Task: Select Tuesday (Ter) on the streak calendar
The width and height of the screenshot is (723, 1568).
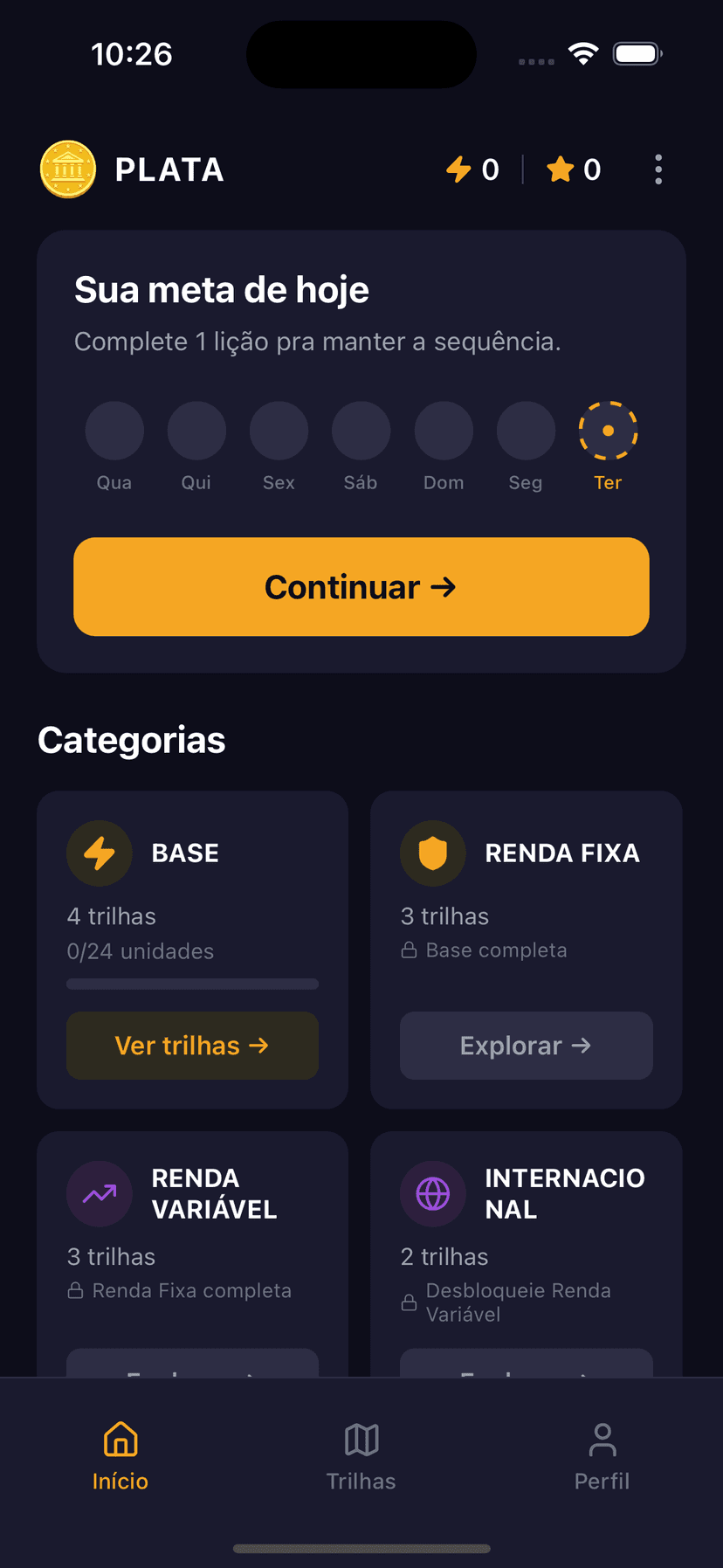Action: (608, 430)
